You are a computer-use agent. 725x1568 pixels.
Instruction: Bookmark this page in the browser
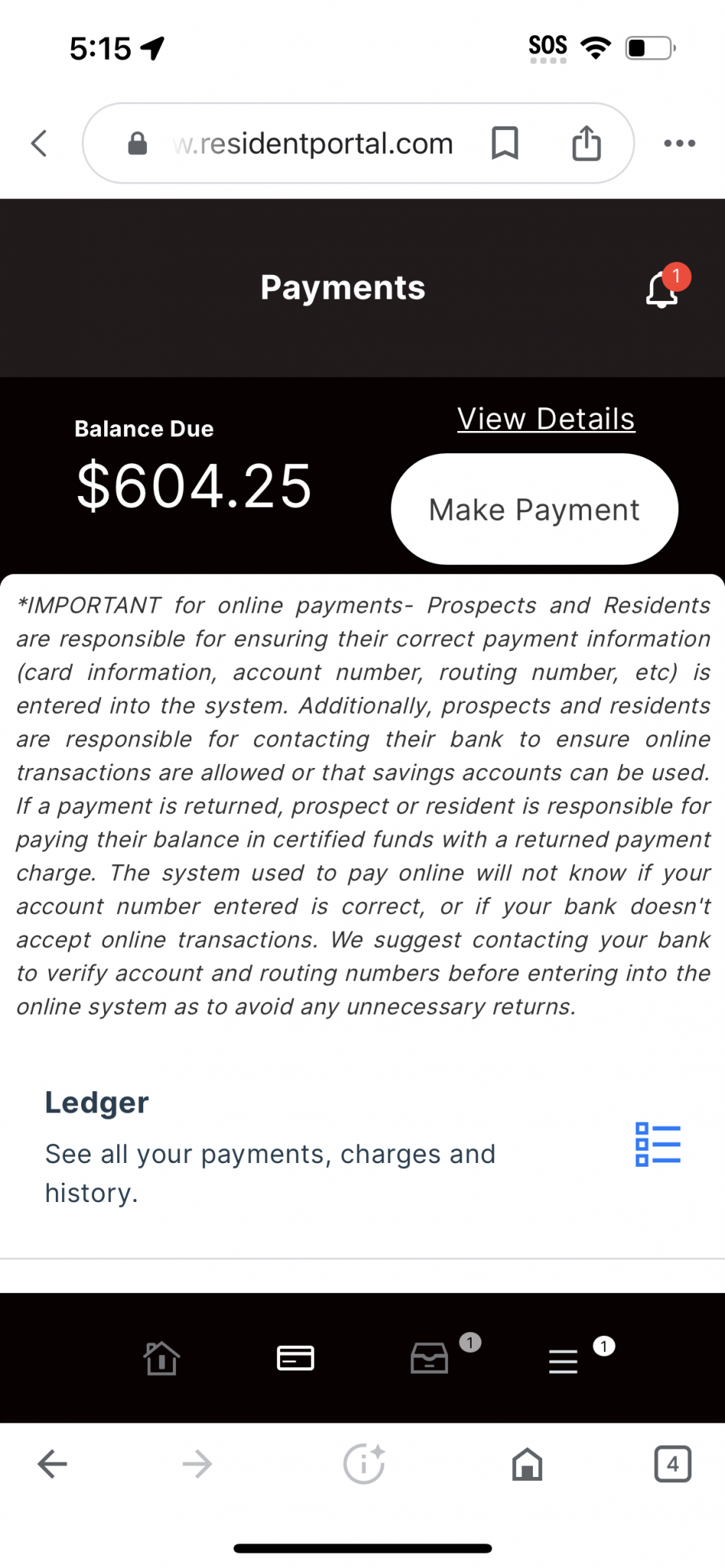505,143
